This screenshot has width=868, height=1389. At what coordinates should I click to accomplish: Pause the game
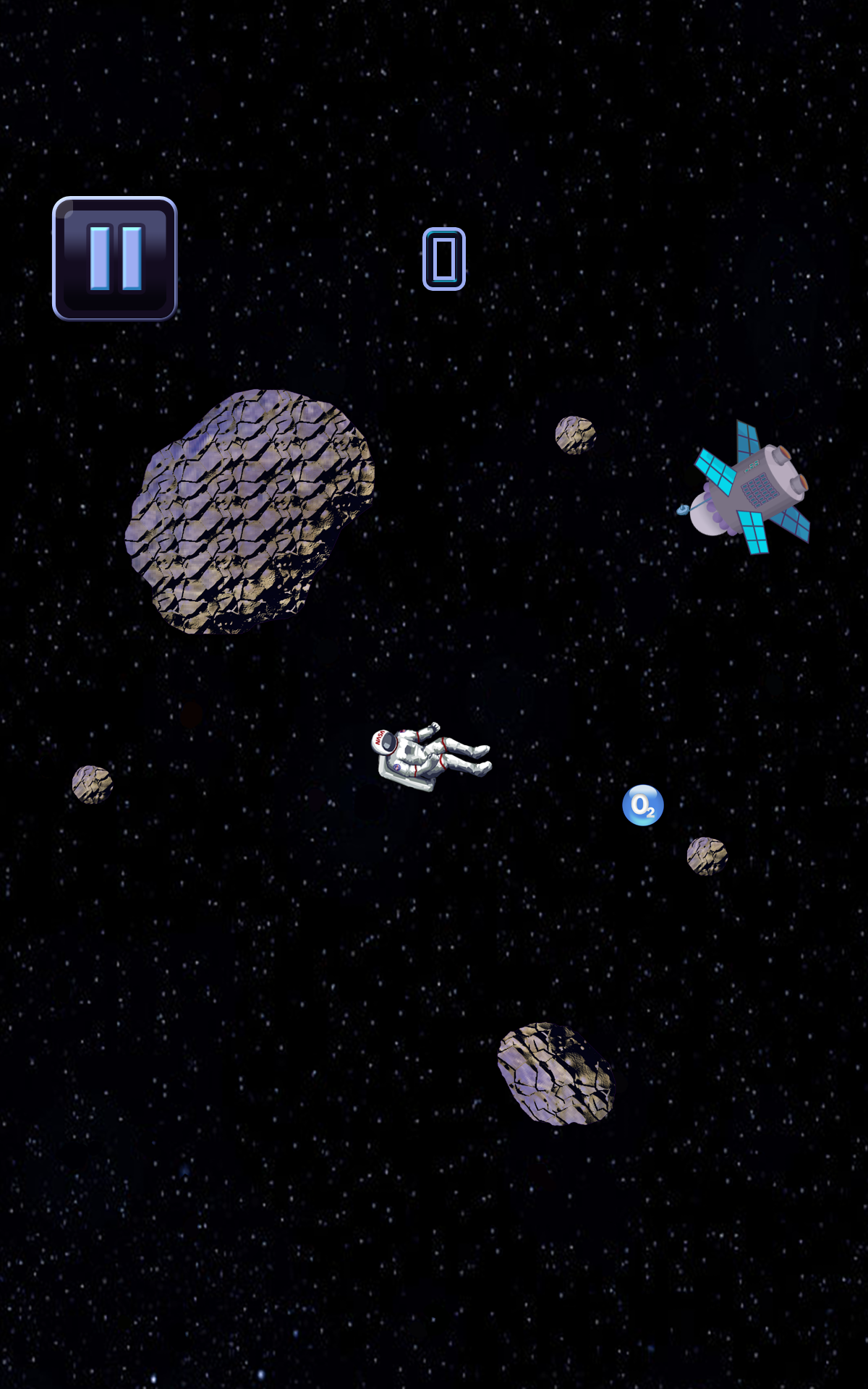[x=115, y=258]
